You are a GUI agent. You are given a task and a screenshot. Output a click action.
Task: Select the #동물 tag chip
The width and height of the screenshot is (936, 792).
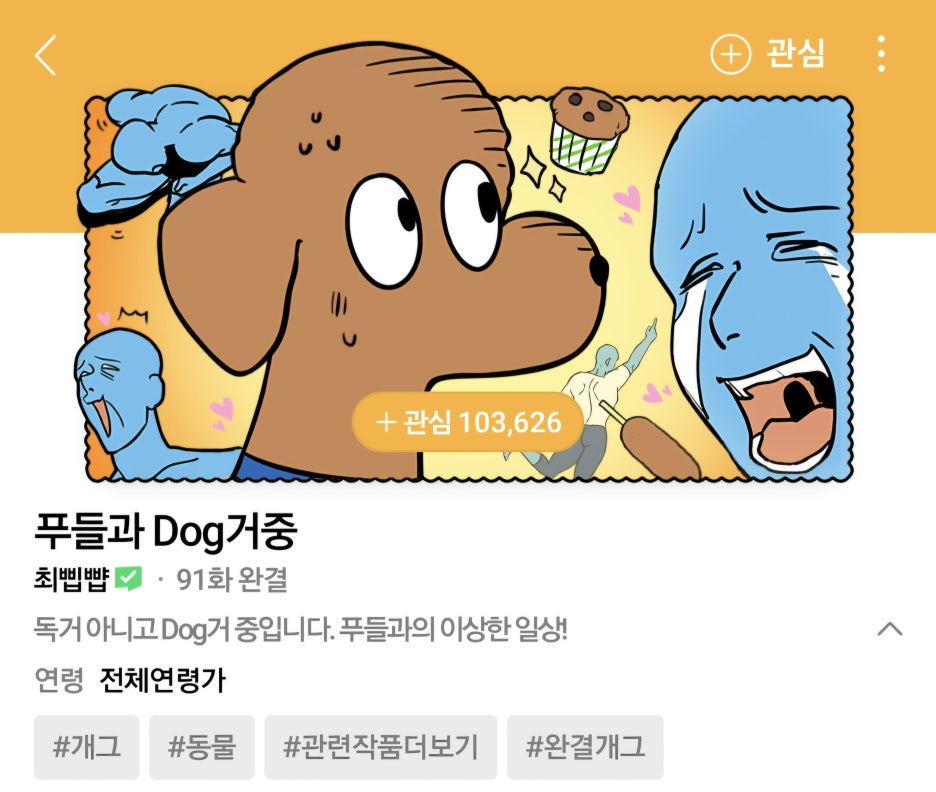[202, 746]
